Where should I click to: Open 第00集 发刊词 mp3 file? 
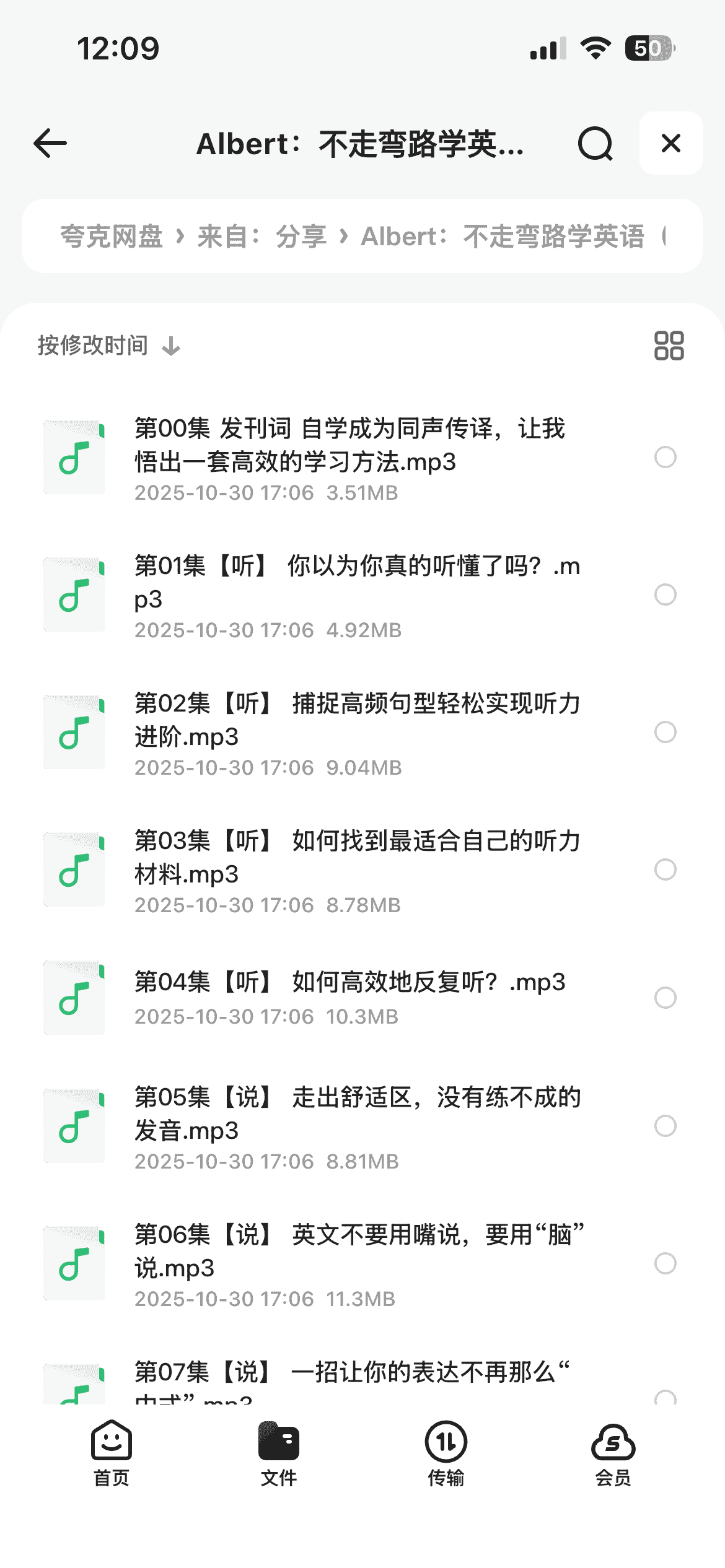[x=350, y=457]
